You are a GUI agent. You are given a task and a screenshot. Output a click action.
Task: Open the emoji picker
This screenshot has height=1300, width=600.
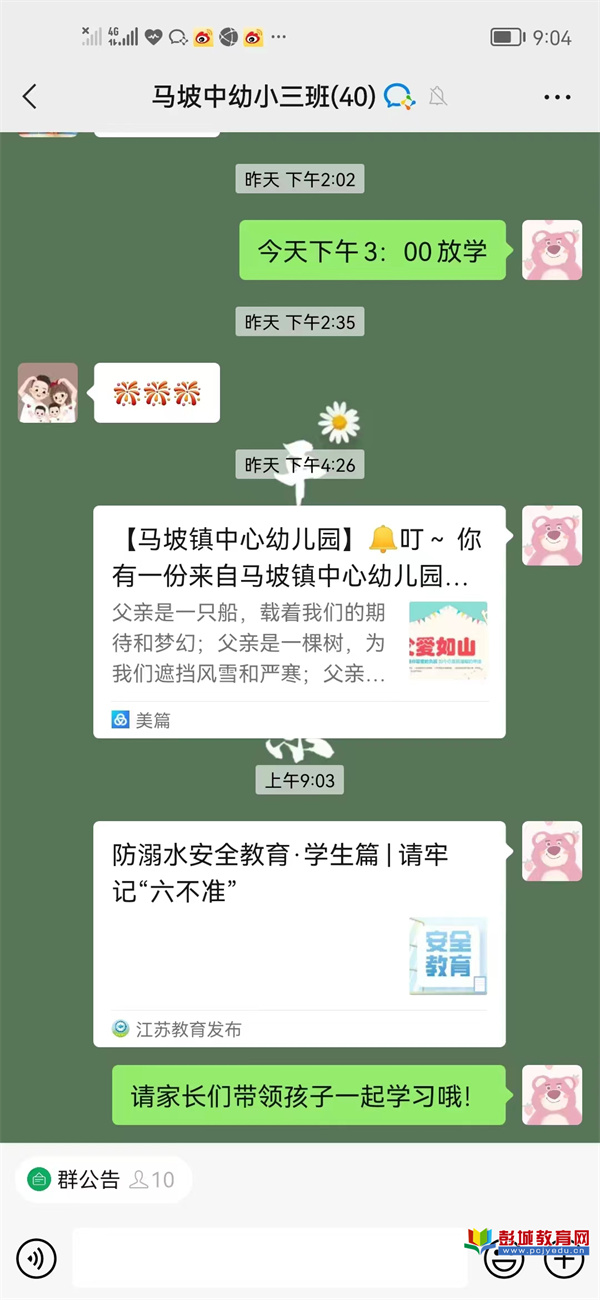(x=503, y=1259)
